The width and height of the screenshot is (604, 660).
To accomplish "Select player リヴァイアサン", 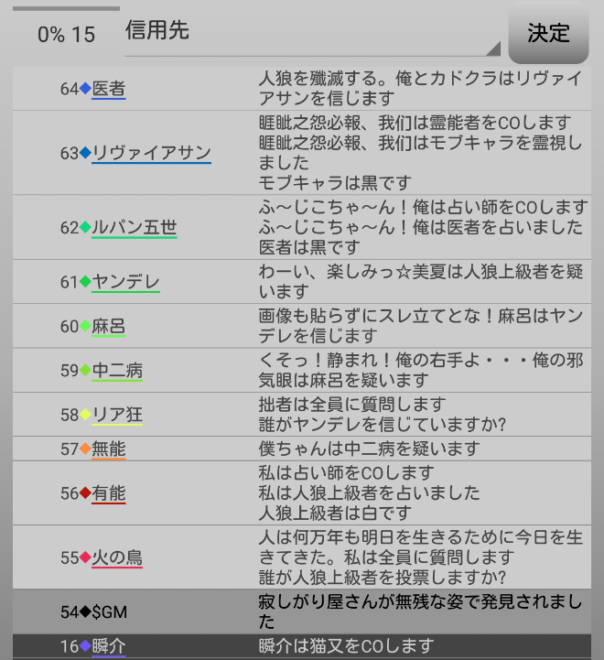I will tap(151, 153).
